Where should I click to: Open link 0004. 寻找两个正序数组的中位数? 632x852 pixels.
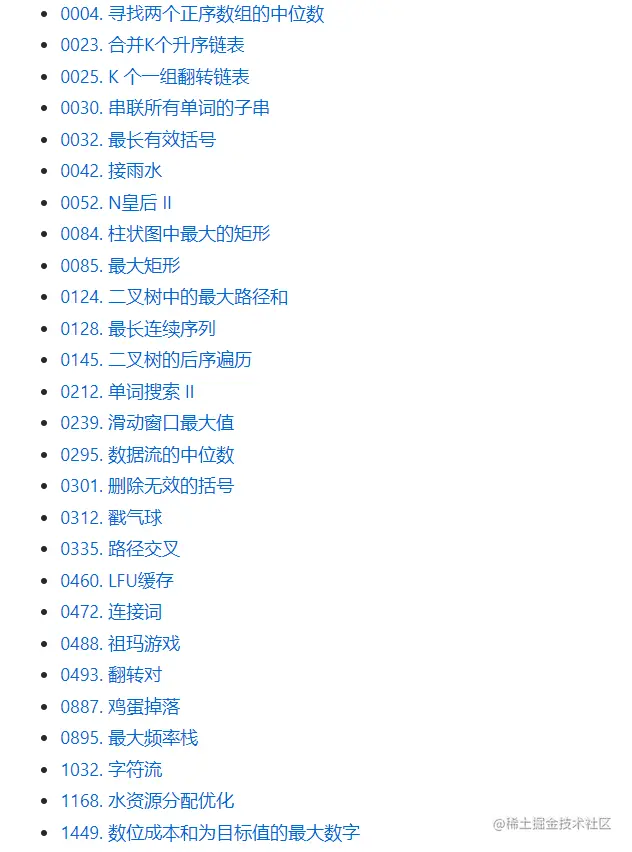click(192, 14)
